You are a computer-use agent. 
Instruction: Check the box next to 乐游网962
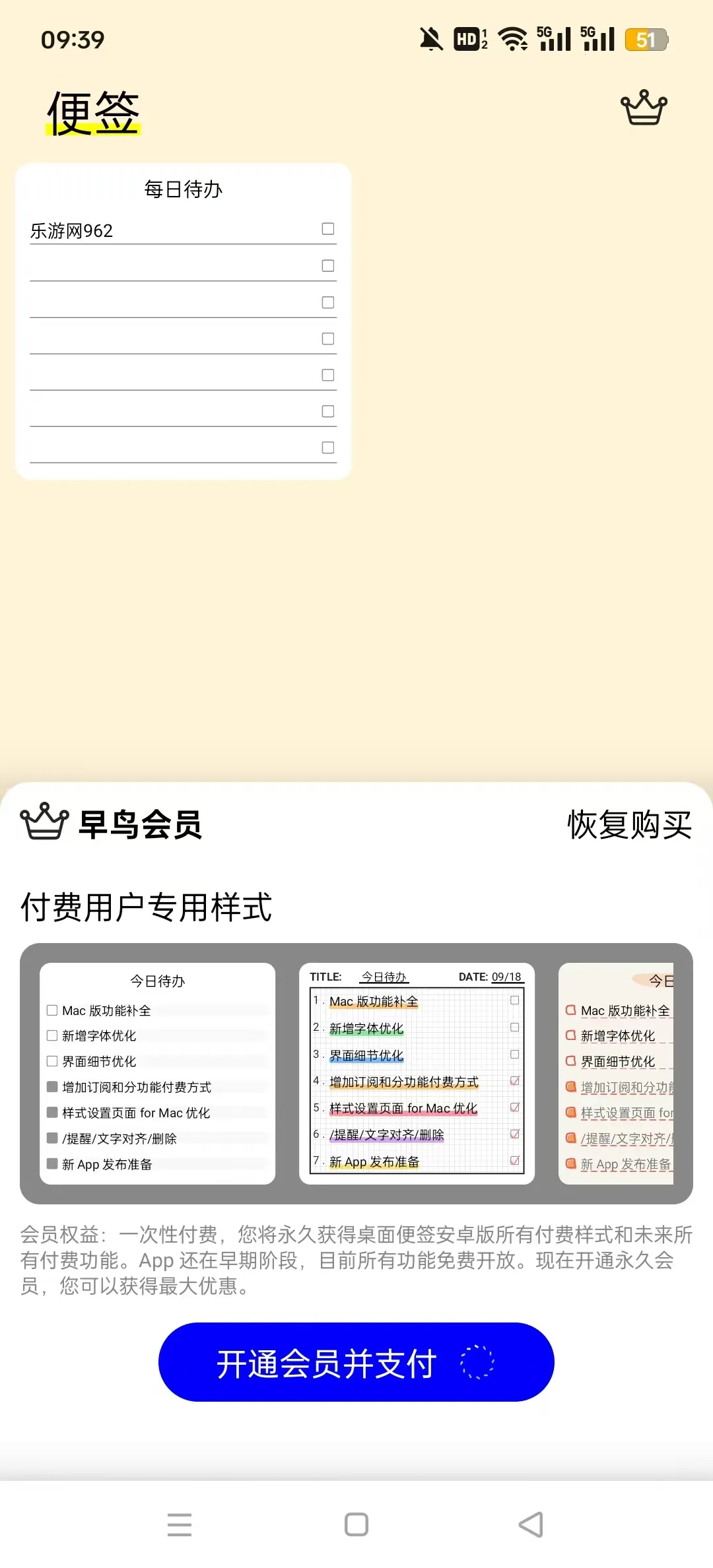[x=328, y=229]
